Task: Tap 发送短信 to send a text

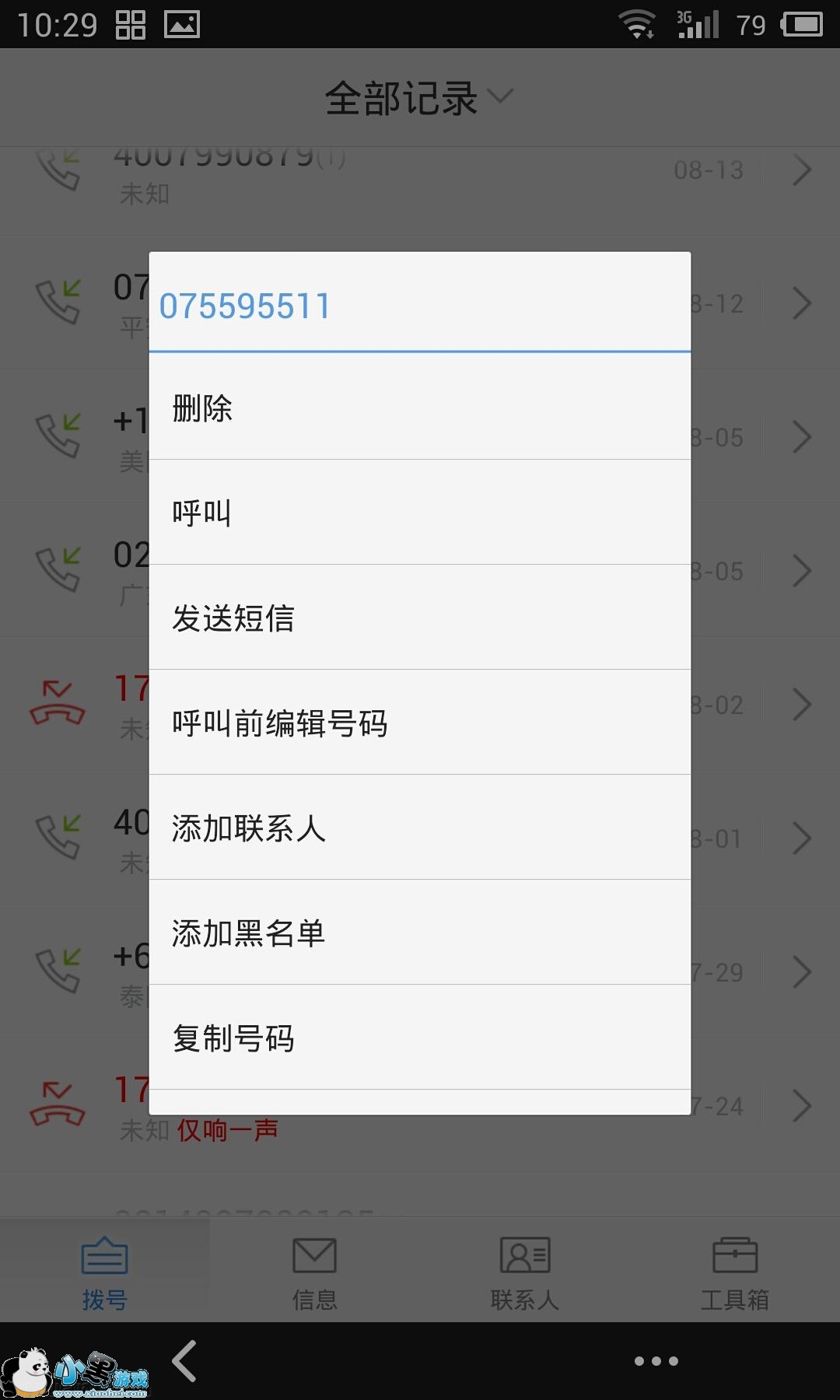Action: click(419, 618)
